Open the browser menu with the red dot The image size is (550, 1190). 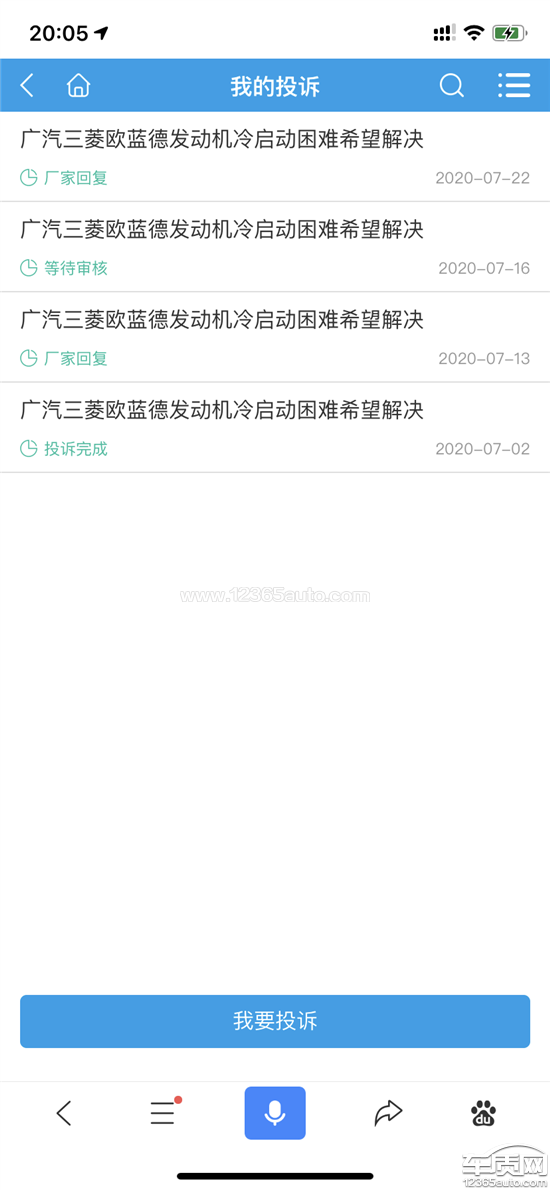[x=163, y=1113]
